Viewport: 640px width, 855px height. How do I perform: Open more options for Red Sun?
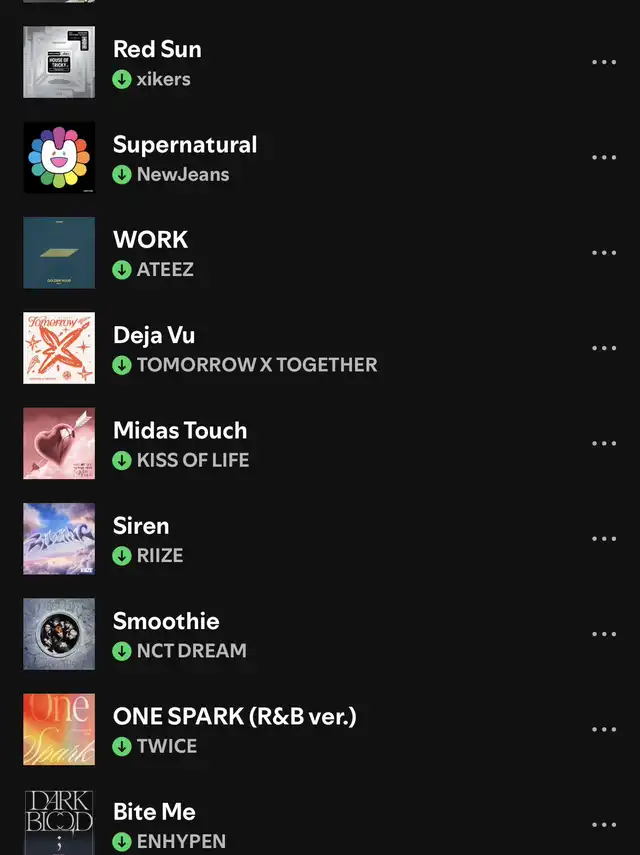pos(604,62)
